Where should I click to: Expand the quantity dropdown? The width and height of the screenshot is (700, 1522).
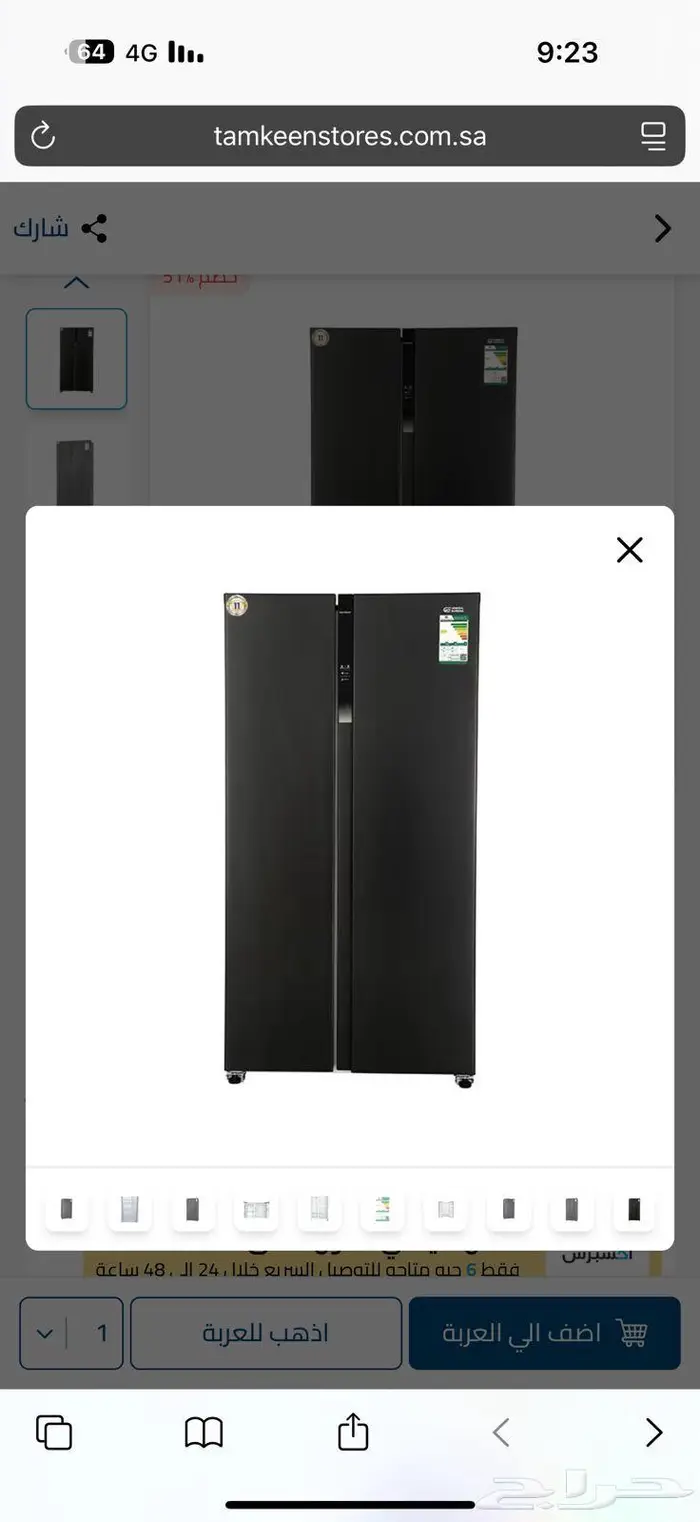pos(45,1333)
